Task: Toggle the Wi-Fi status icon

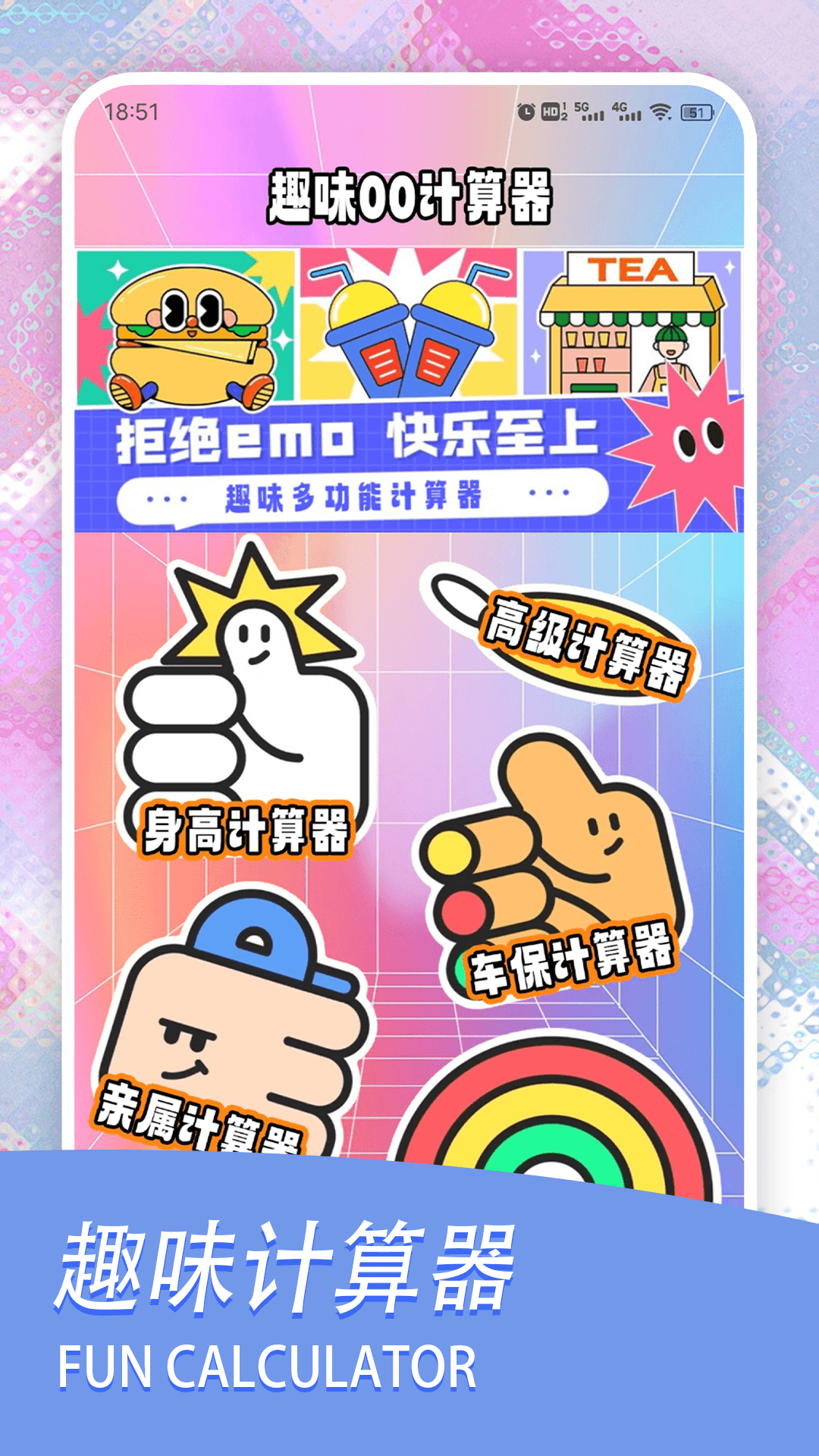Action: coord(662,112)
